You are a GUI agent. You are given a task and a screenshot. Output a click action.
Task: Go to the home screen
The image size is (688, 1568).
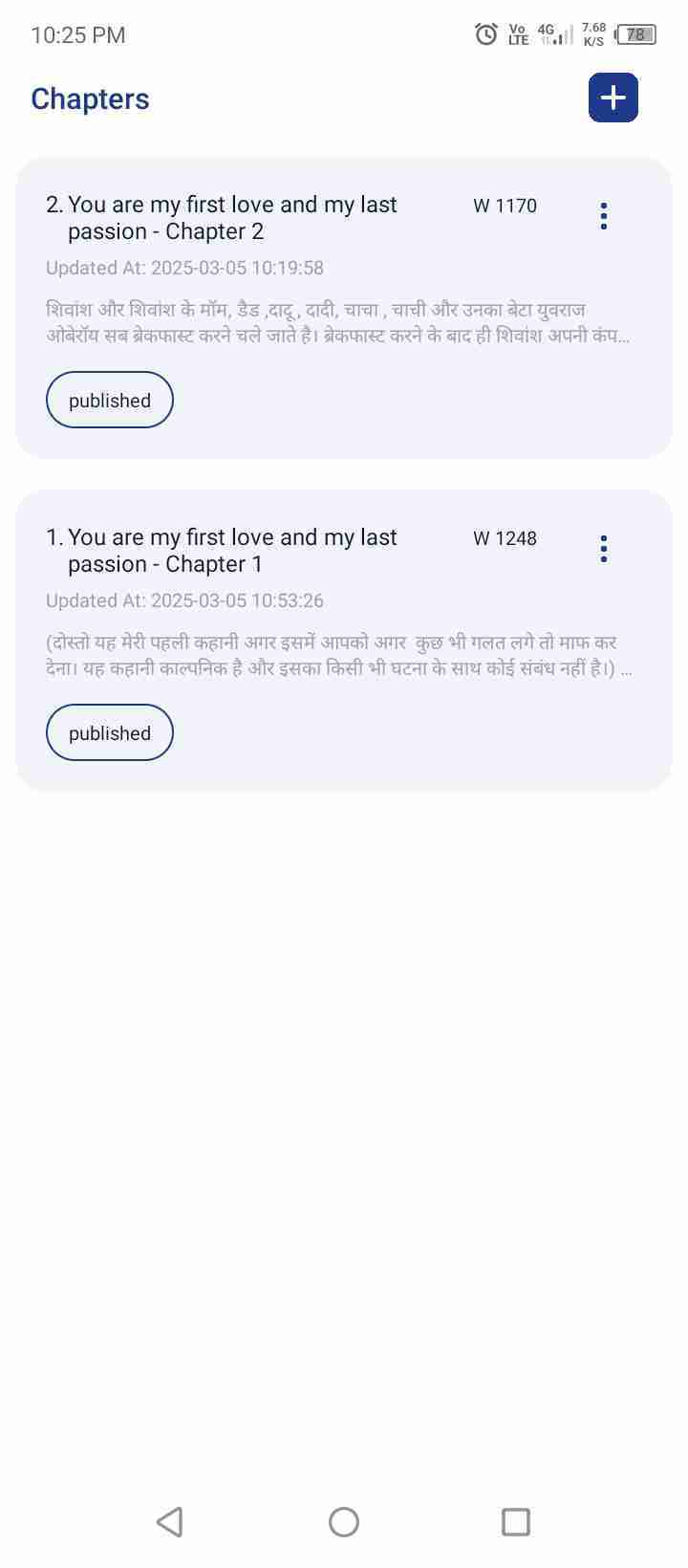[x=344, y=1521]
